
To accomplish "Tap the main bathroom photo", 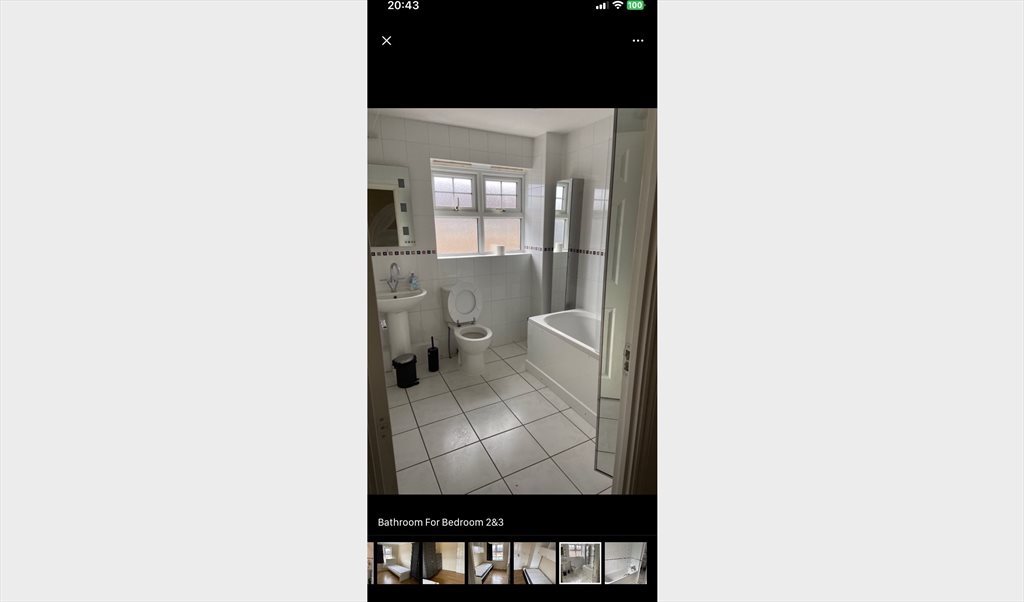I will pyautogui.click(x=512, y=300).
